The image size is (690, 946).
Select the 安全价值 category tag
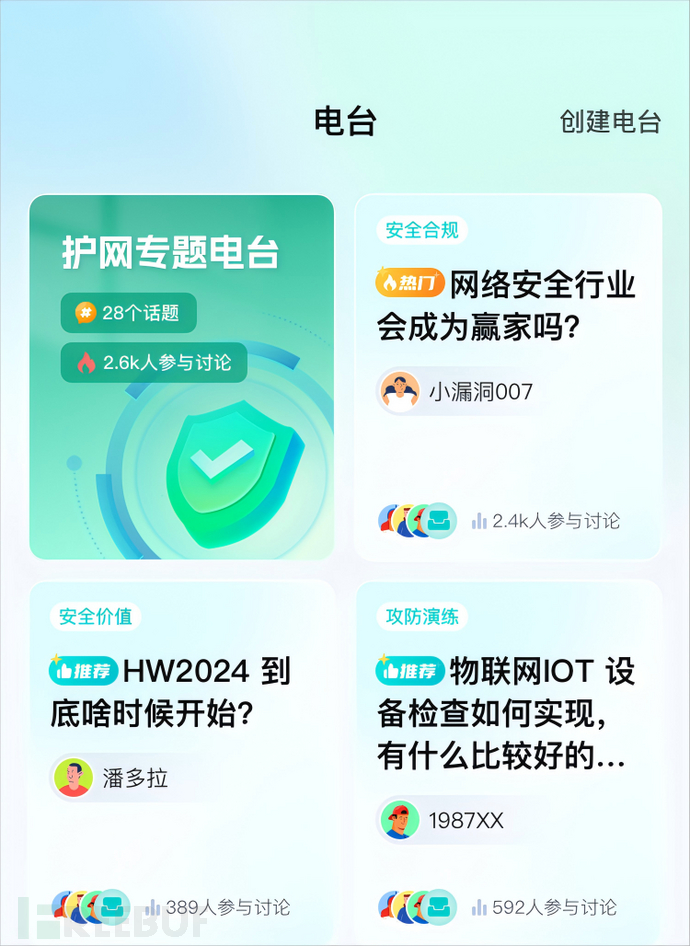(95, 616)
